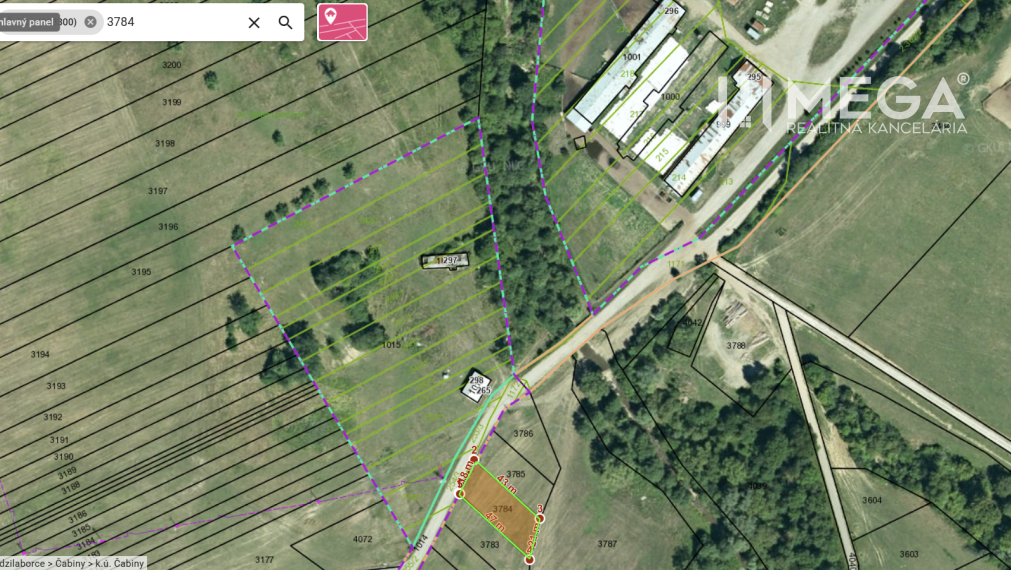Clear the 3784 search text

click(x=254, y=22)
